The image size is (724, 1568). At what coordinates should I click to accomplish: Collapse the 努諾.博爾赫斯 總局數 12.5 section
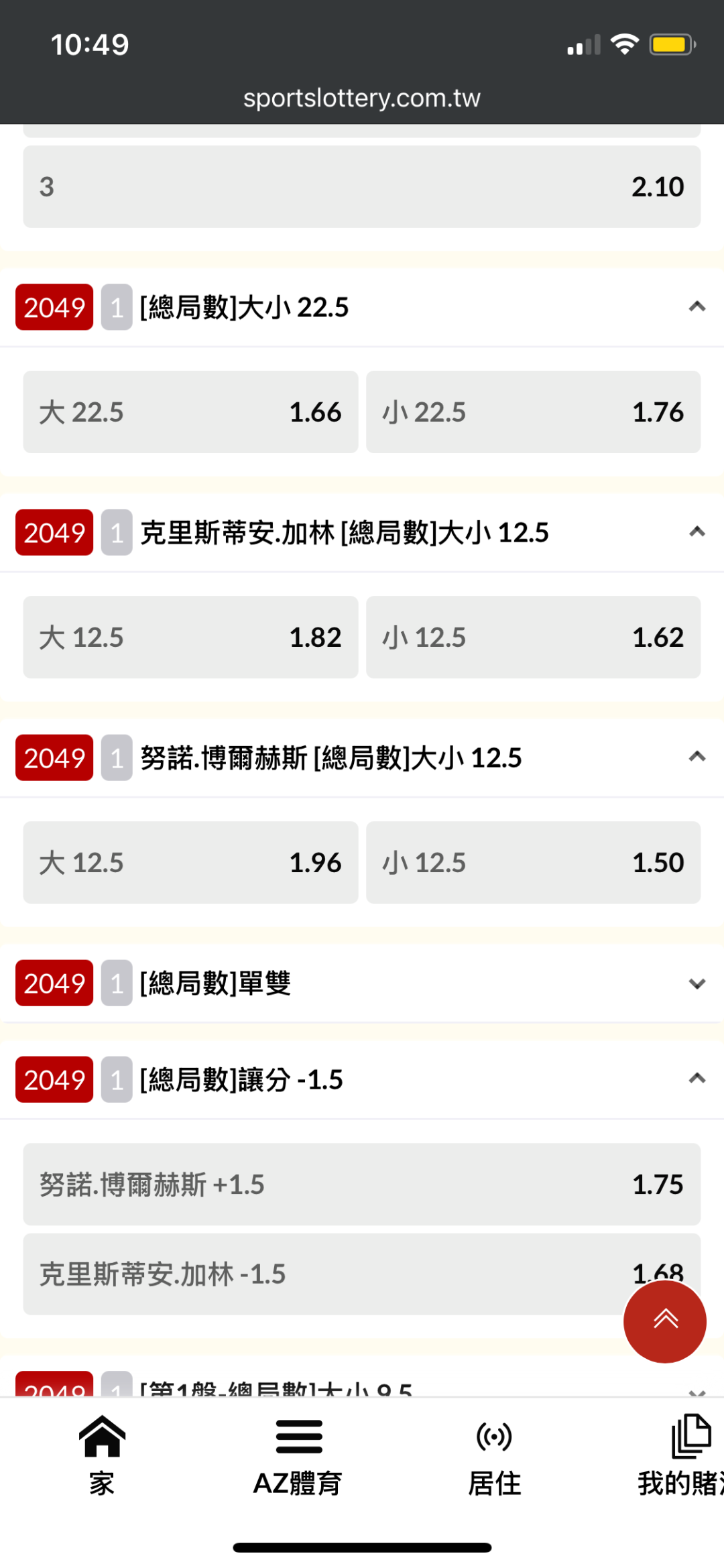coord(697,758)
